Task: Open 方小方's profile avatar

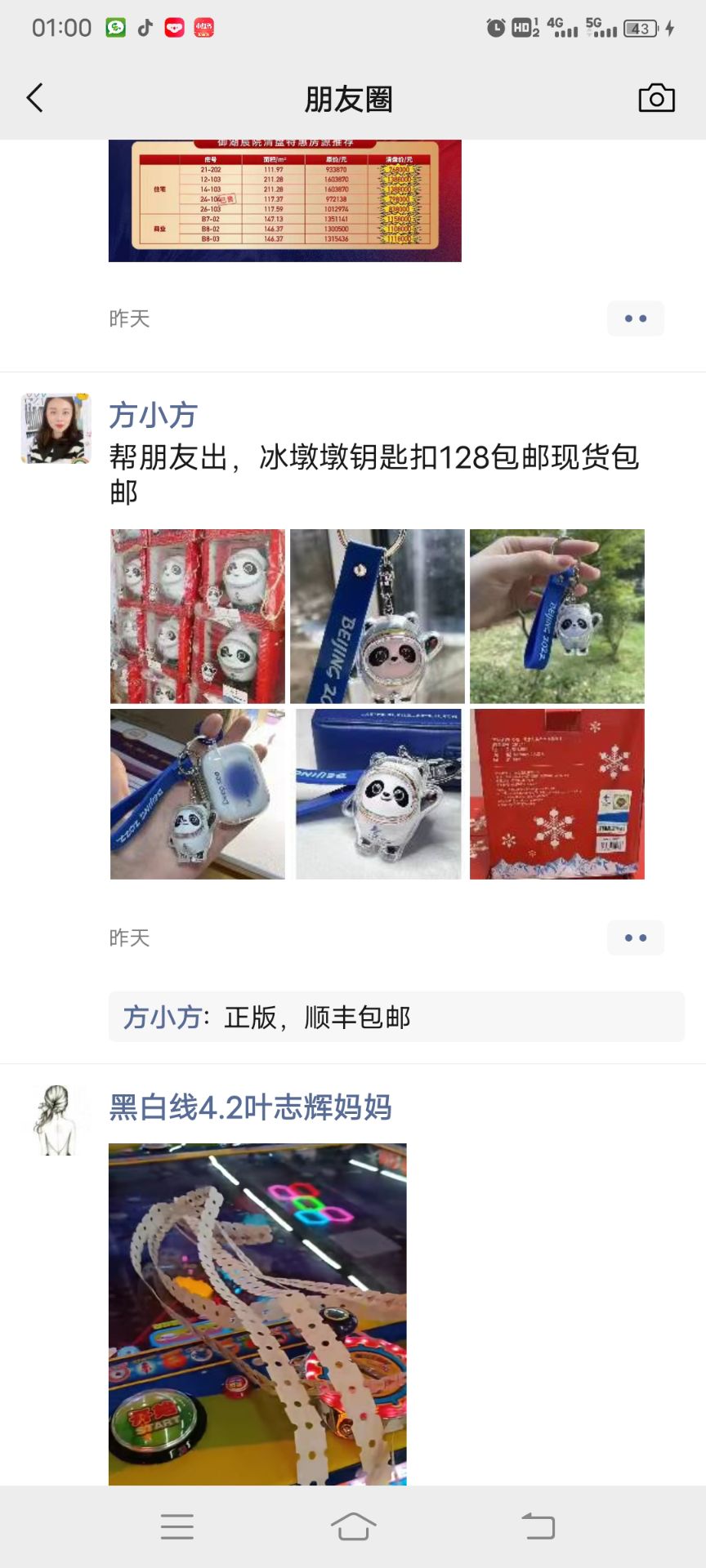Action: [x=56, y=428]
